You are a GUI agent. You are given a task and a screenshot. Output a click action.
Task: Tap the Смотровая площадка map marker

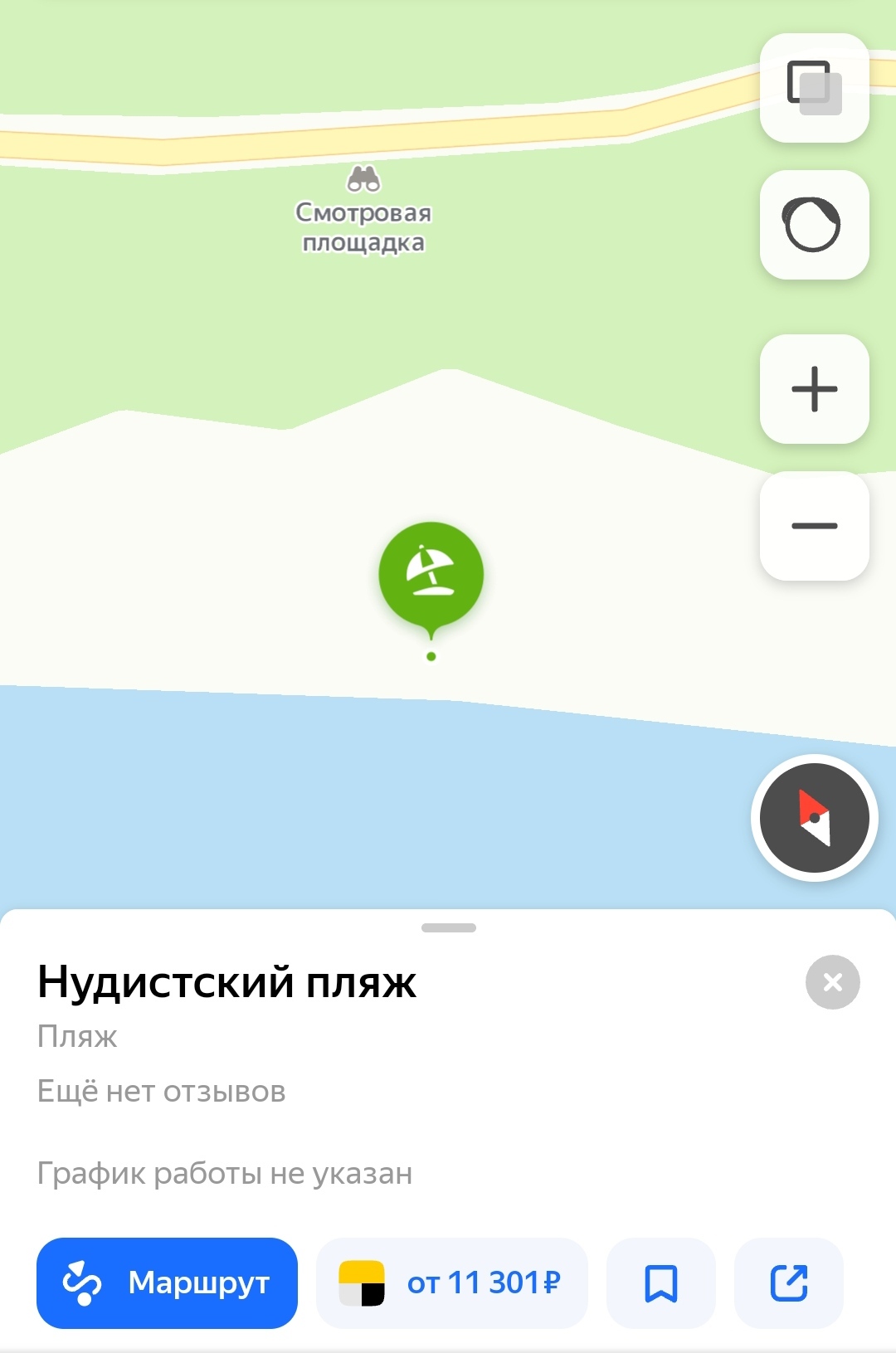click(x=363, y=180)
